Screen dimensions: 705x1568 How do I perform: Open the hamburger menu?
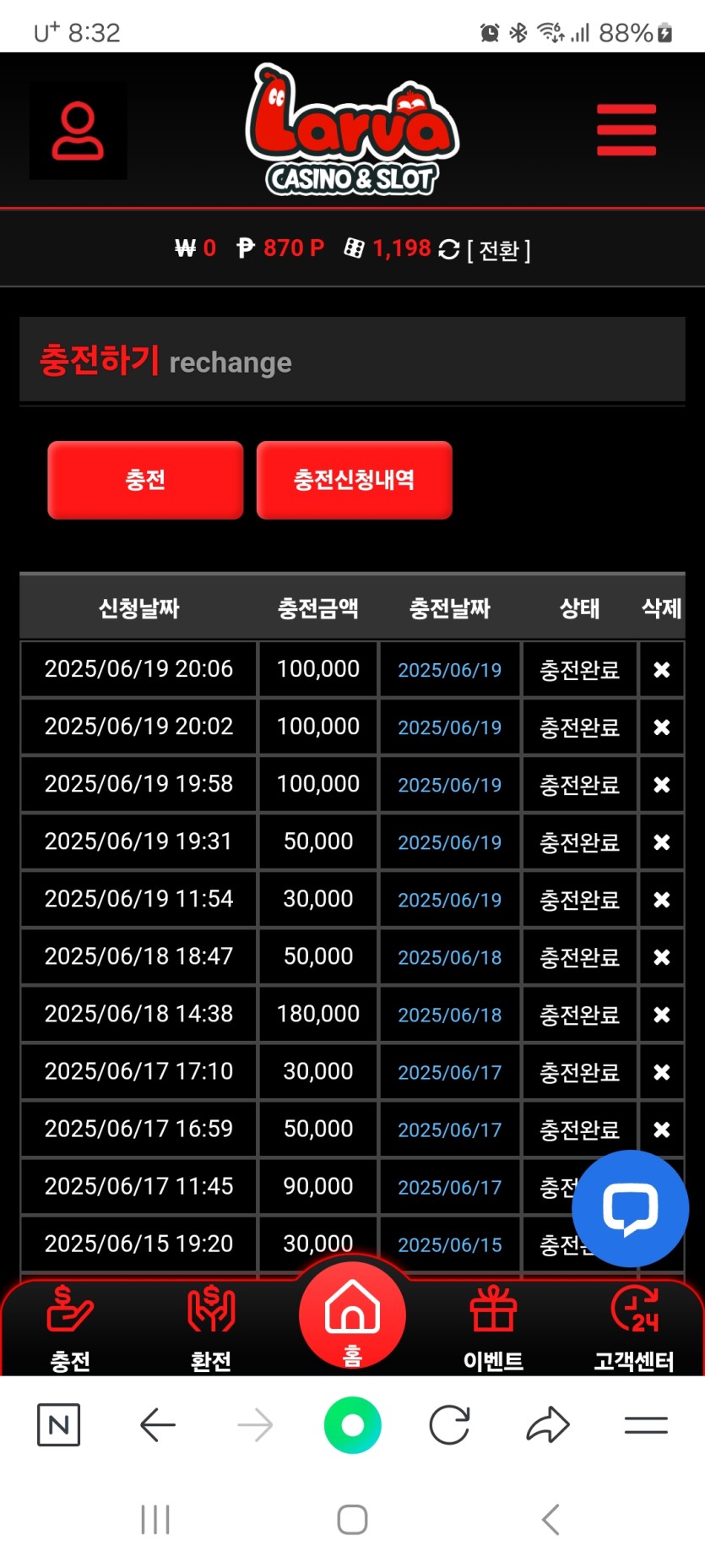coord(626,130)
